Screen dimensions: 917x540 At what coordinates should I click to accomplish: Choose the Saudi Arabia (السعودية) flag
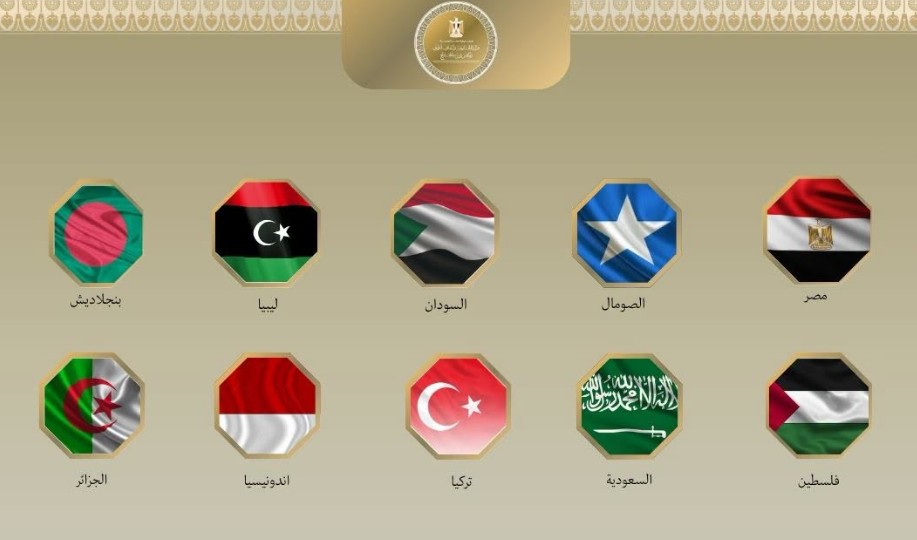tap(629, 405)
